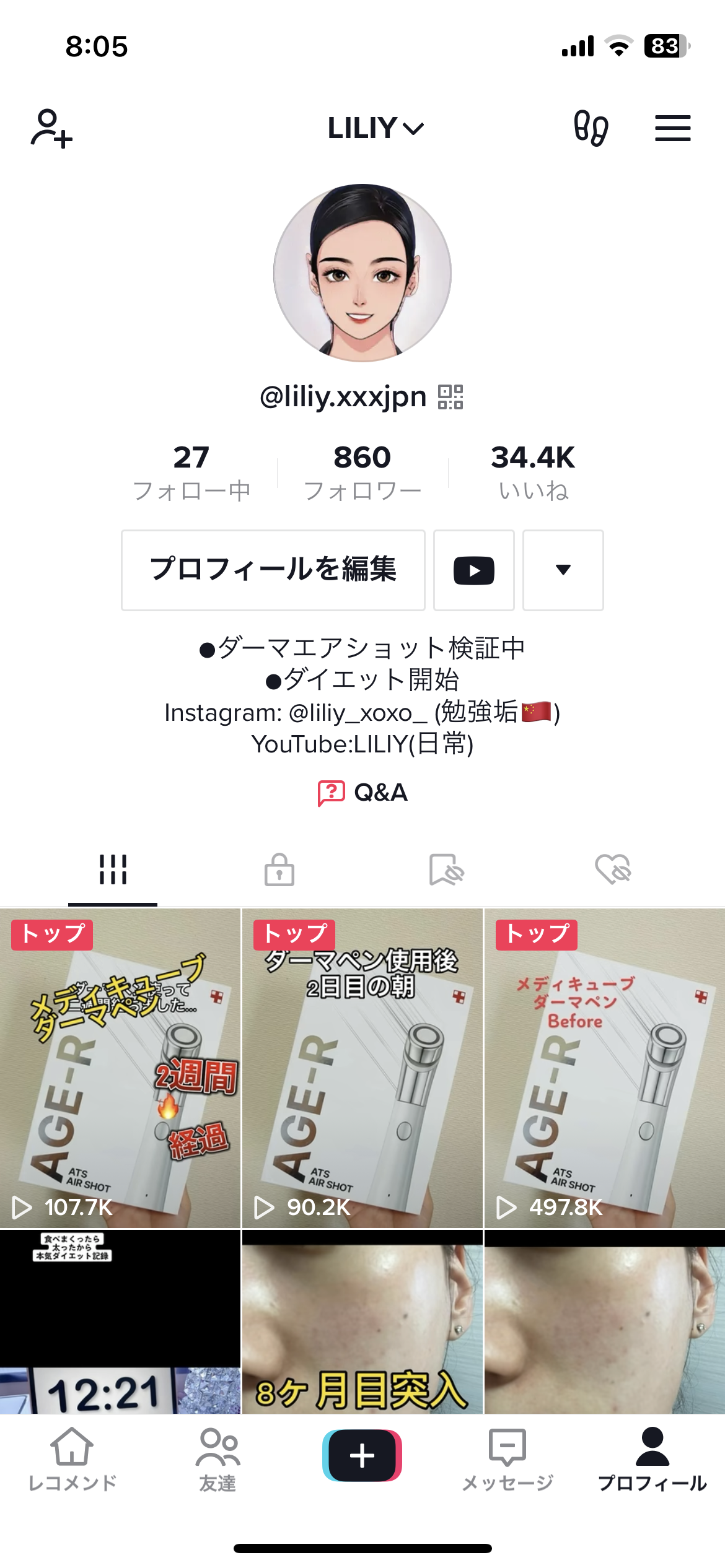Open the hamburger menu
Viewport: 725px width, 1568px height.
point(673,128)
